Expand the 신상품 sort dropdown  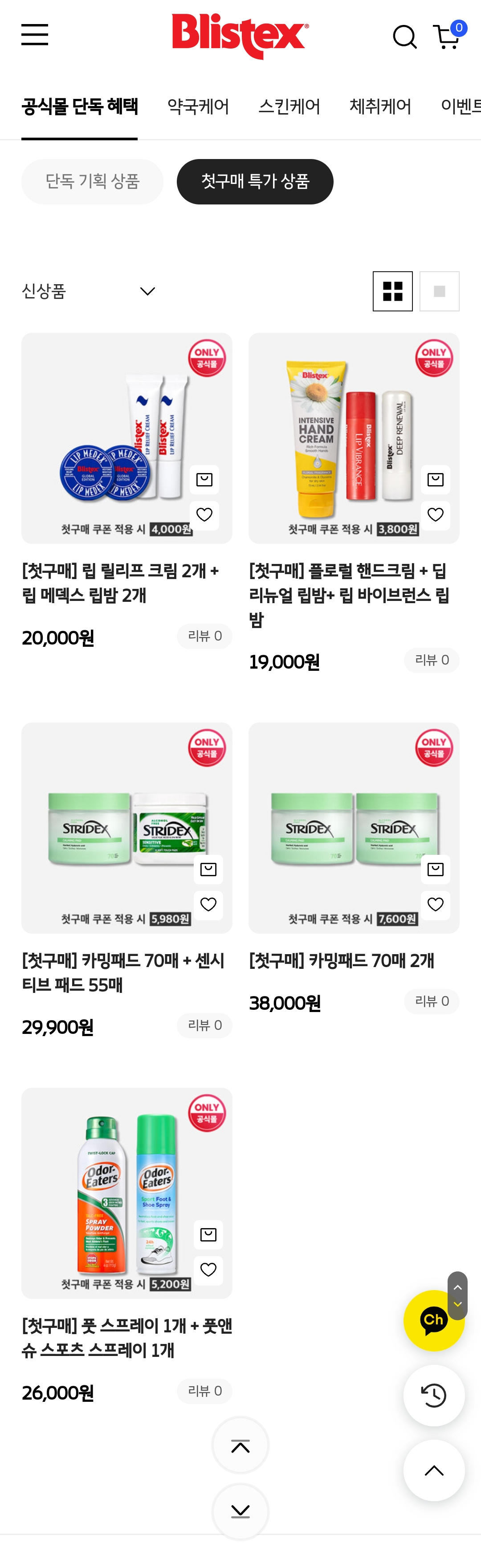88,291
